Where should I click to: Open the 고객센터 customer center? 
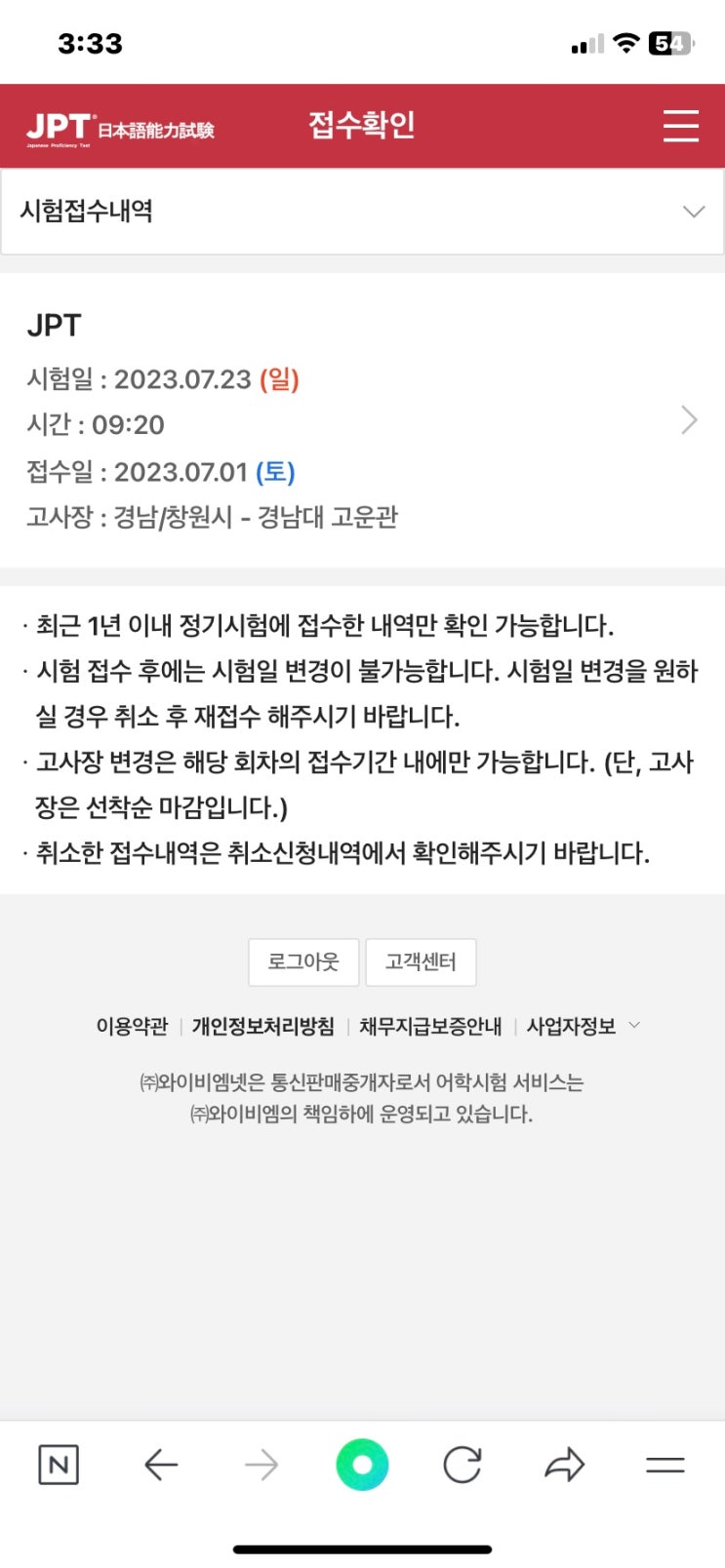point(421,961)
